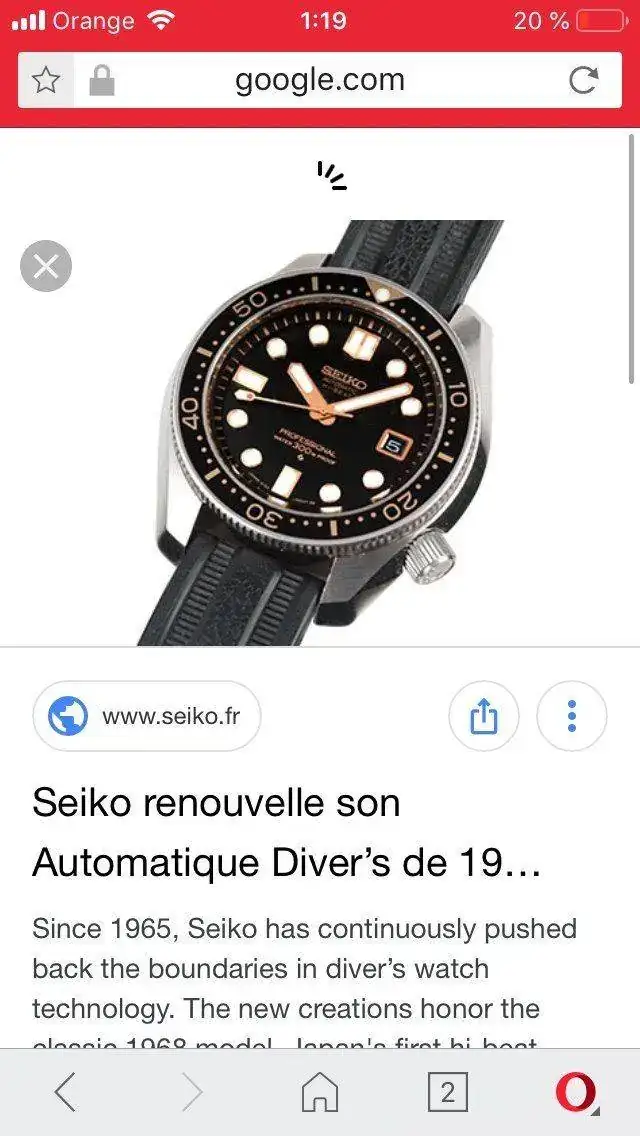Close the image preview
This screenshot has height=1136, width=640.
pyautogui.click(x=46, y=267)
